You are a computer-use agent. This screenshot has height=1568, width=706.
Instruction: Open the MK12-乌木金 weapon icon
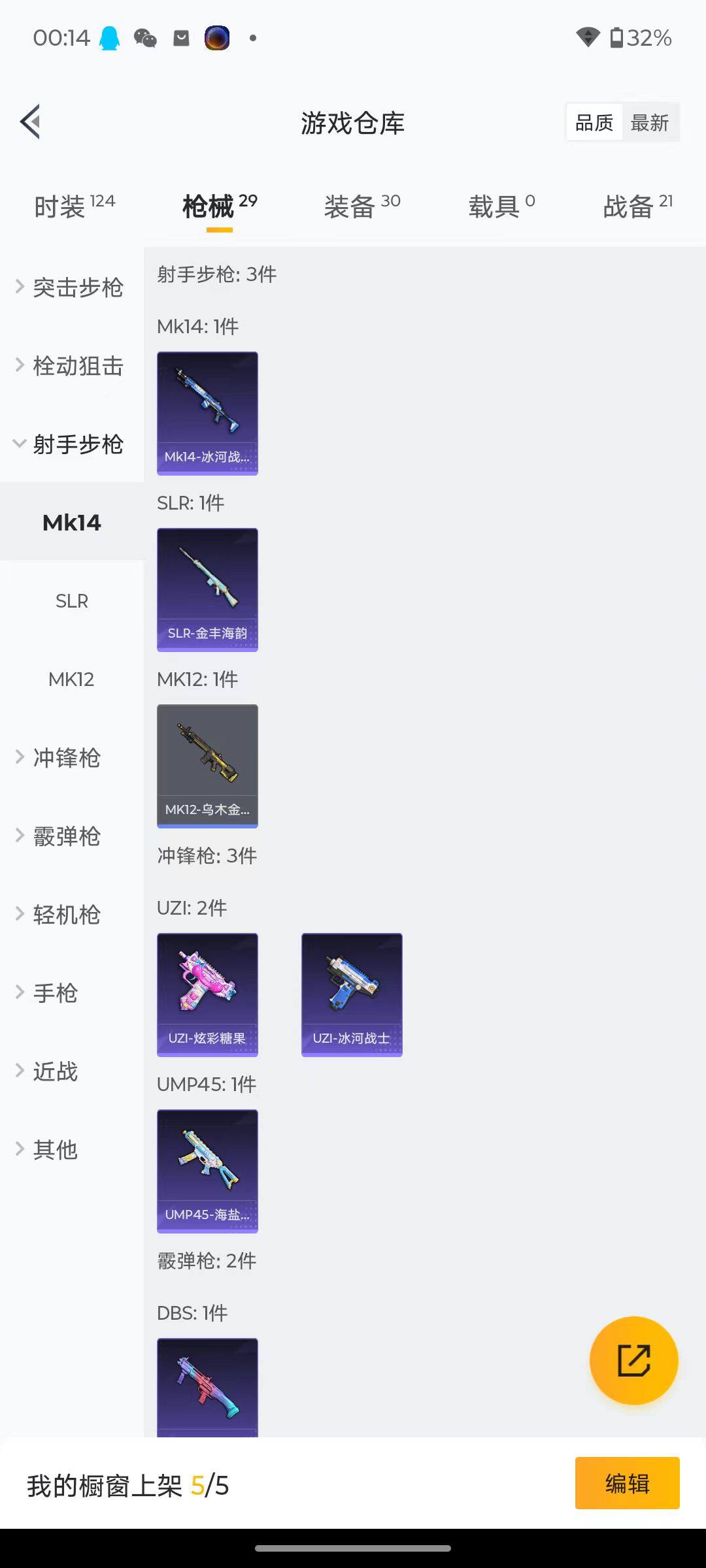point(207,766)
